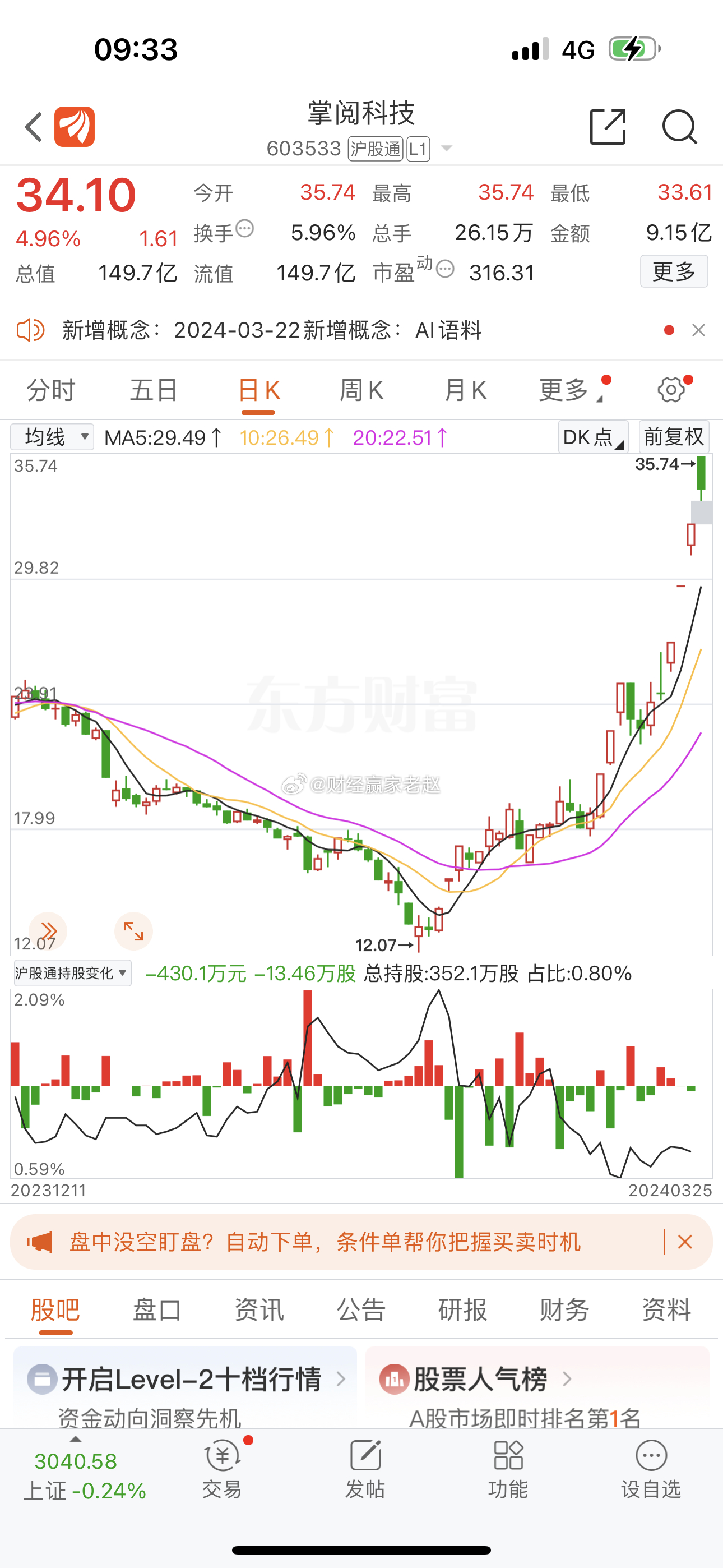Image resolution: width=723 pixels, height=1568 pixels.
Task: Switch to the 盘口 tab
Action: [x=157, y=1309]
